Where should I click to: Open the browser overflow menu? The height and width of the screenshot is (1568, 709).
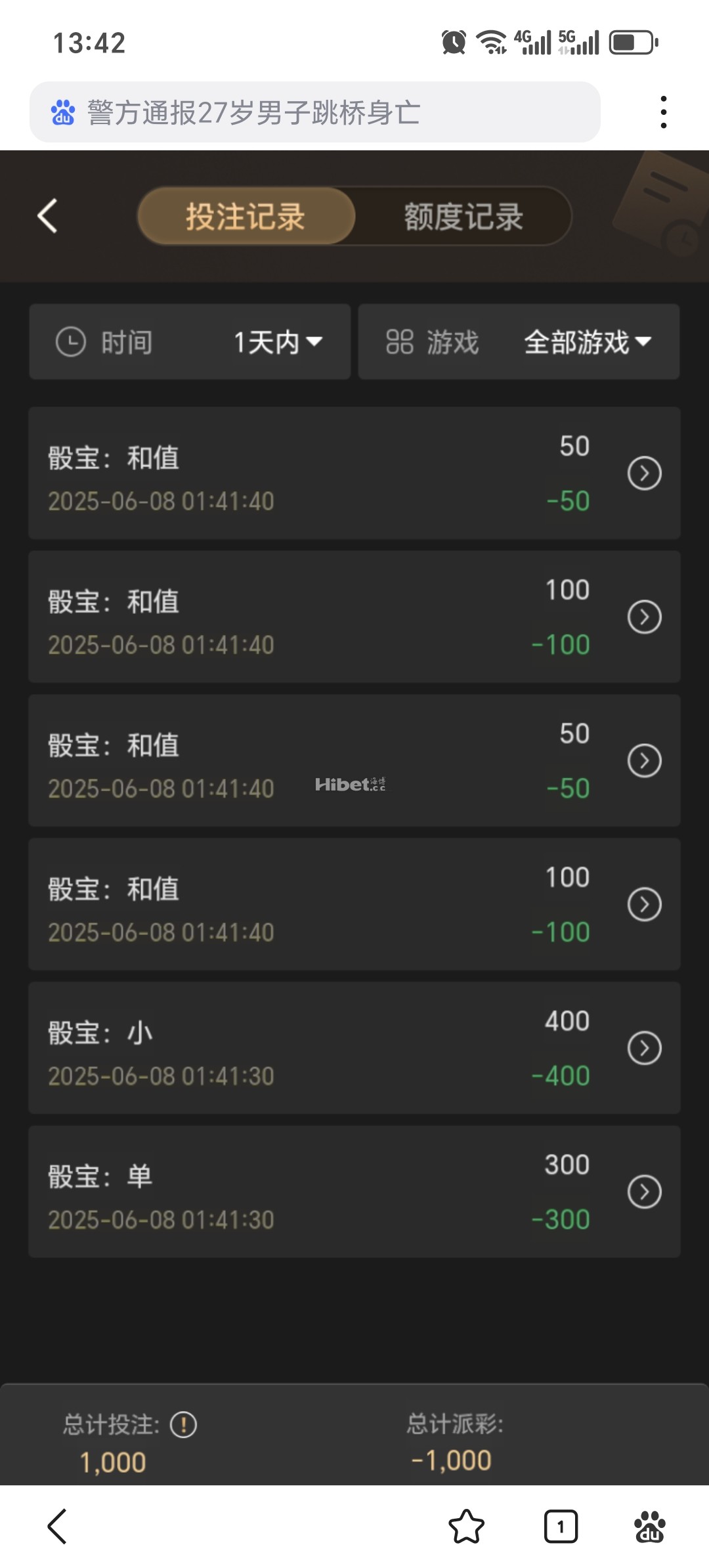click(x=664, y=112)
